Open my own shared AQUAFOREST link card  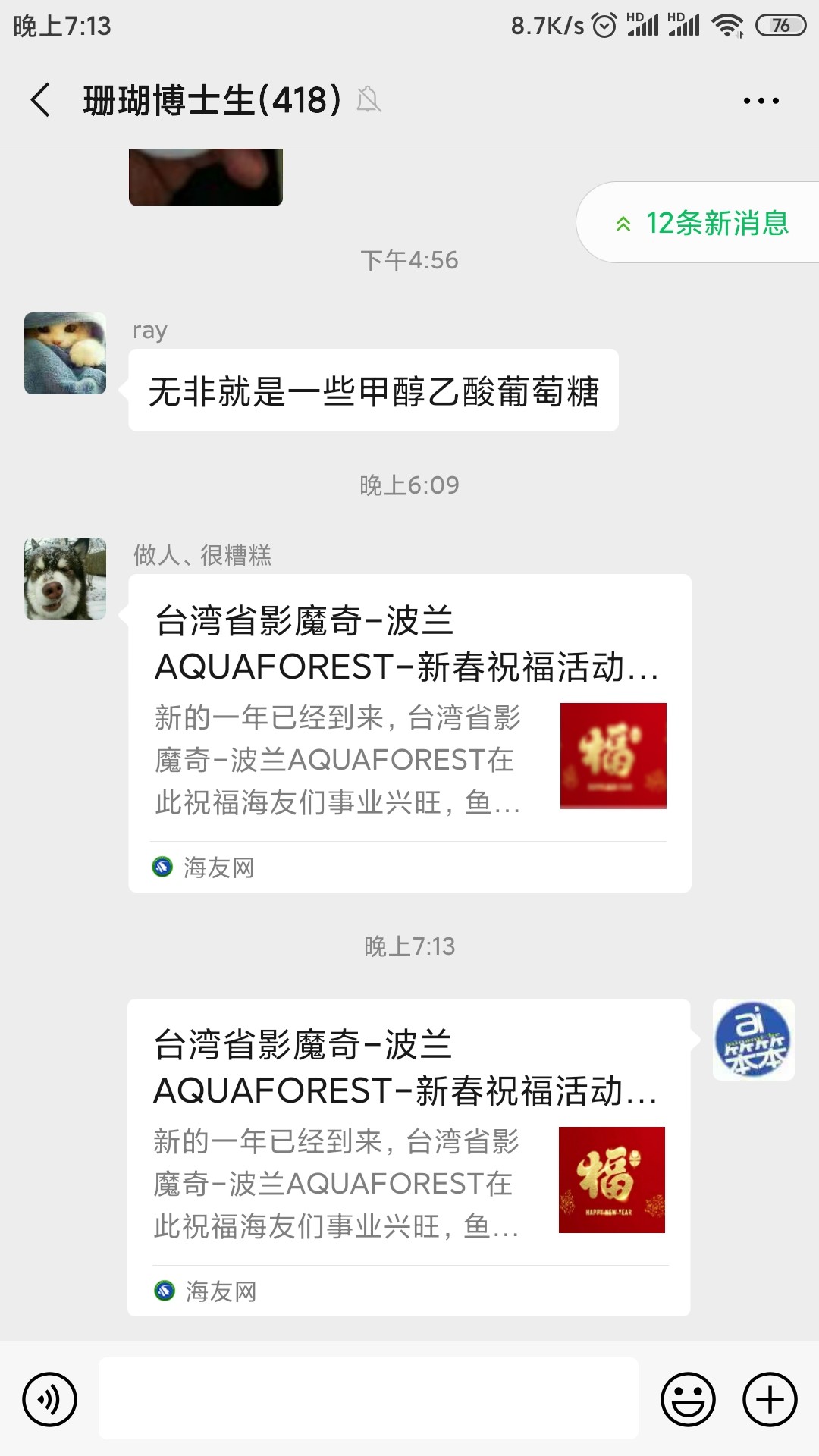(408, 1156)
